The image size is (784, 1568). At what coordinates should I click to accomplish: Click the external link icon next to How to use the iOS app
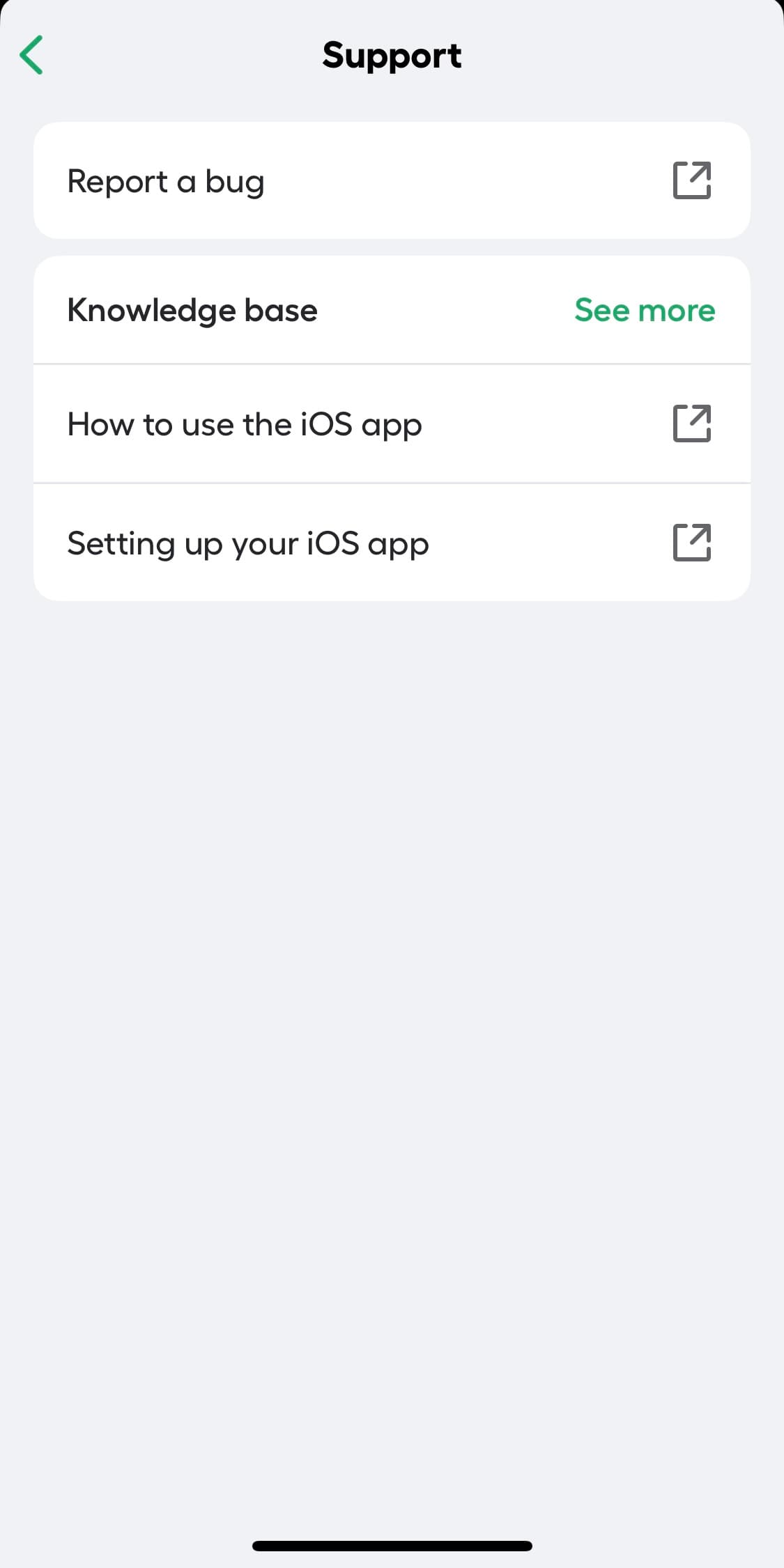(692, 424)
